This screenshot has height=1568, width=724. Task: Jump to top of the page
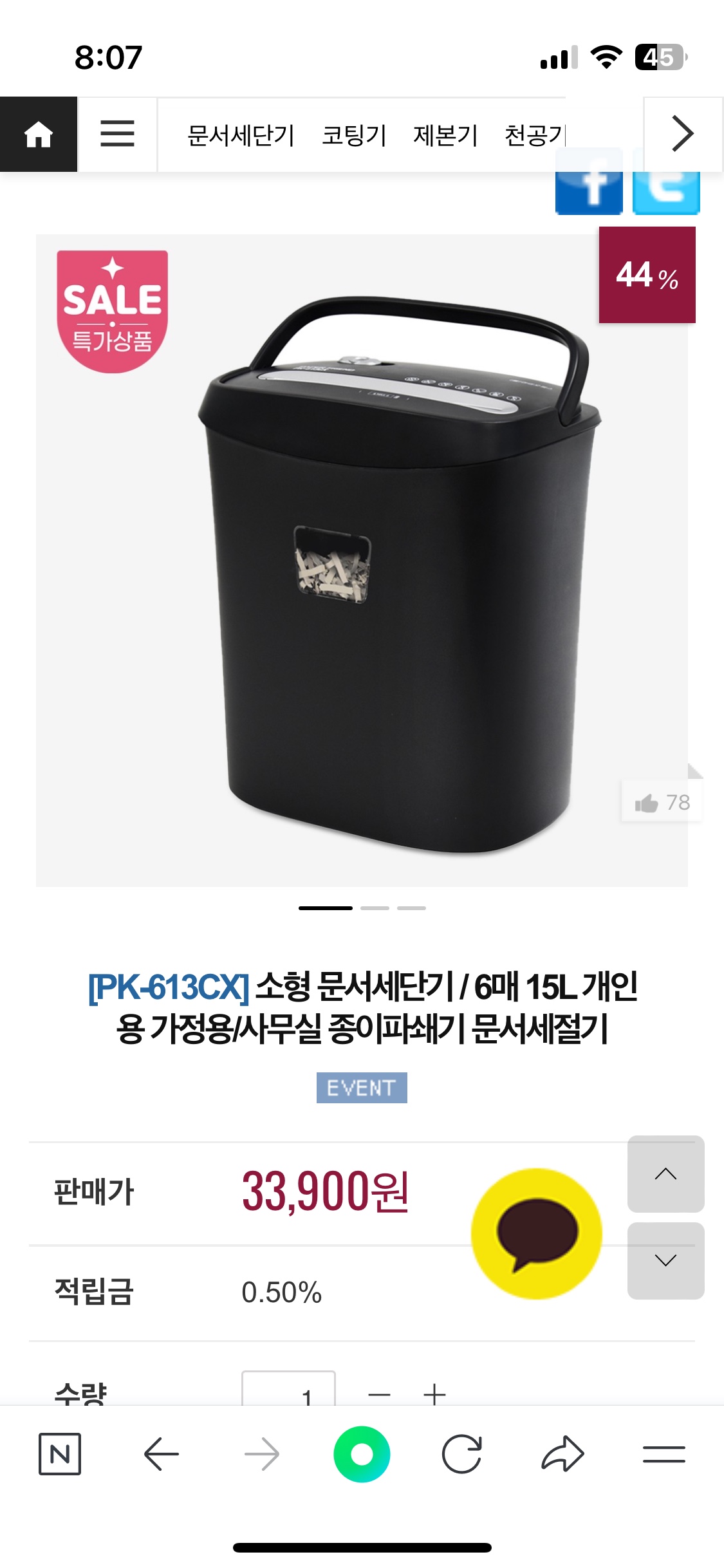[x=665, y=1174]
